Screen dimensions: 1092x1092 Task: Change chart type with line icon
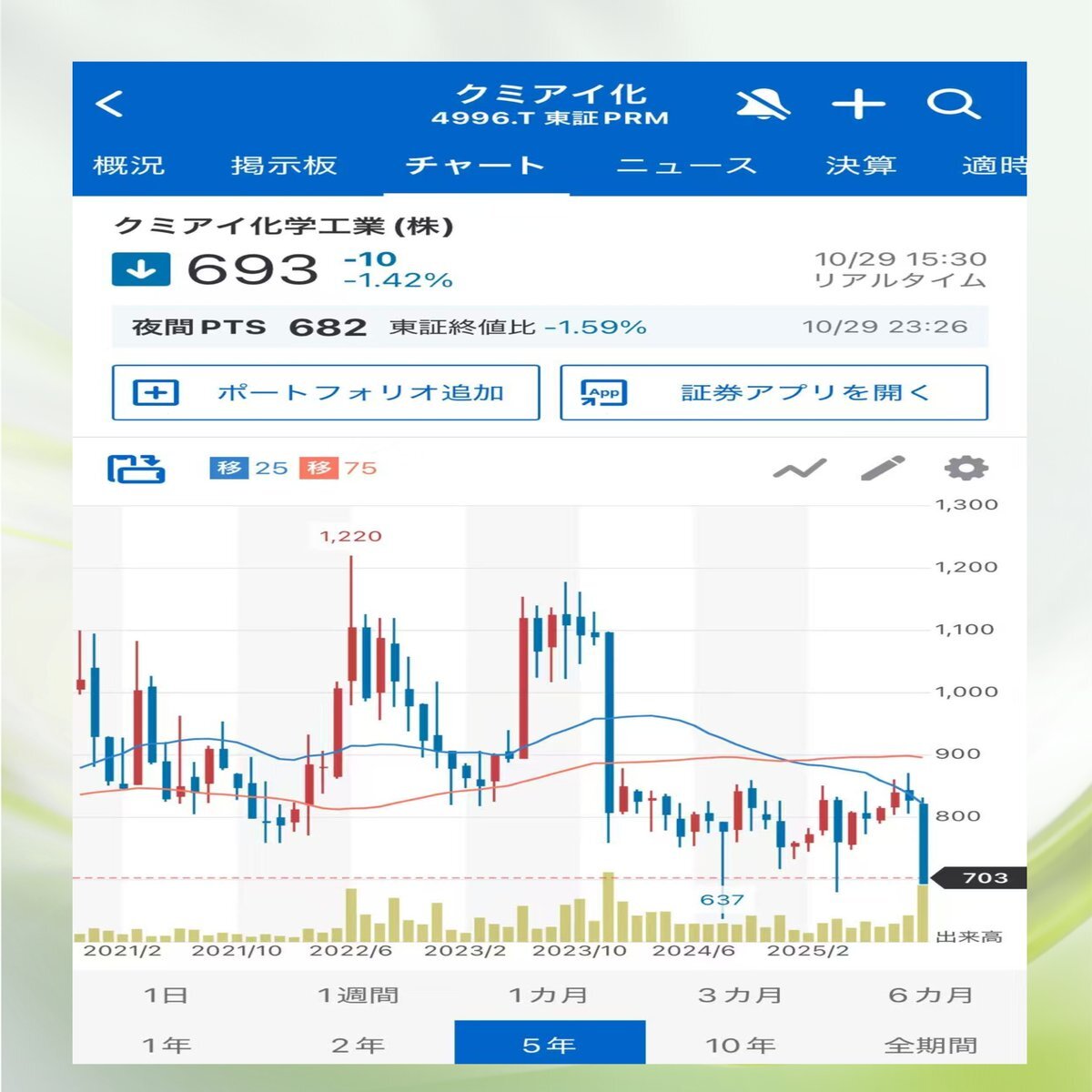[799, 469]
